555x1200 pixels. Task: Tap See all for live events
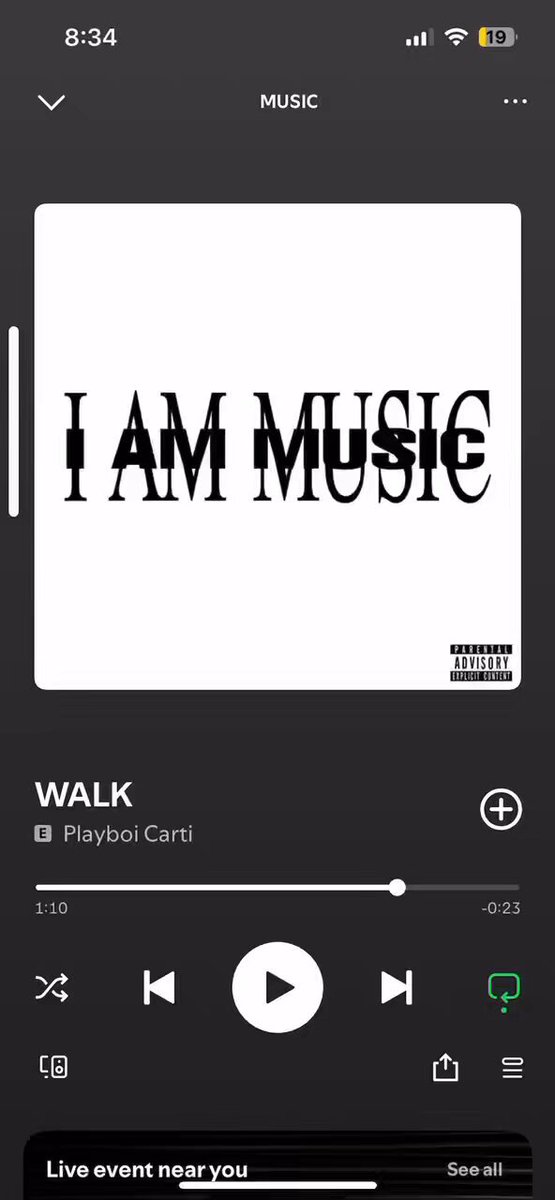[x=474, y=1169]
